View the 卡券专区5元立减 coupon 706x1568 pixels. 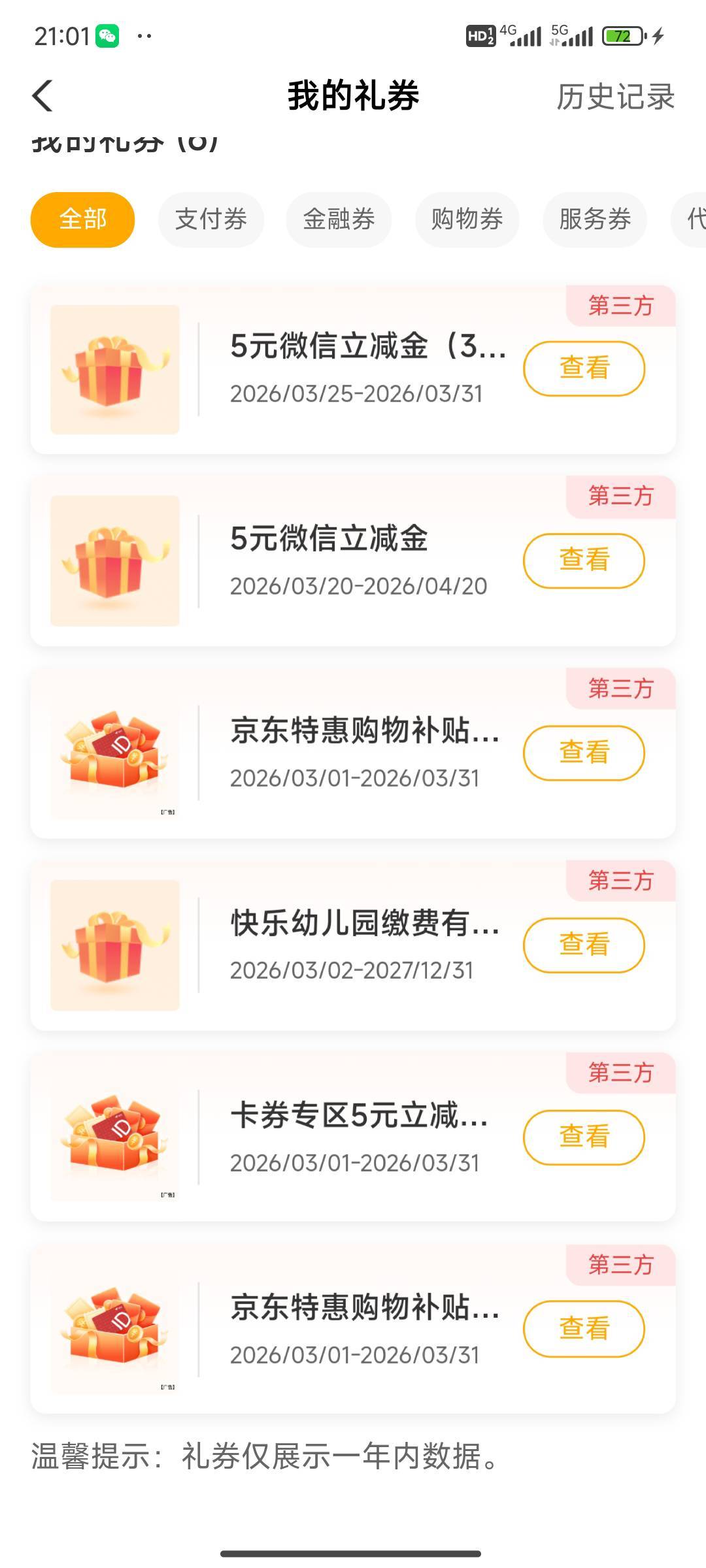[x=583, y=1137]
